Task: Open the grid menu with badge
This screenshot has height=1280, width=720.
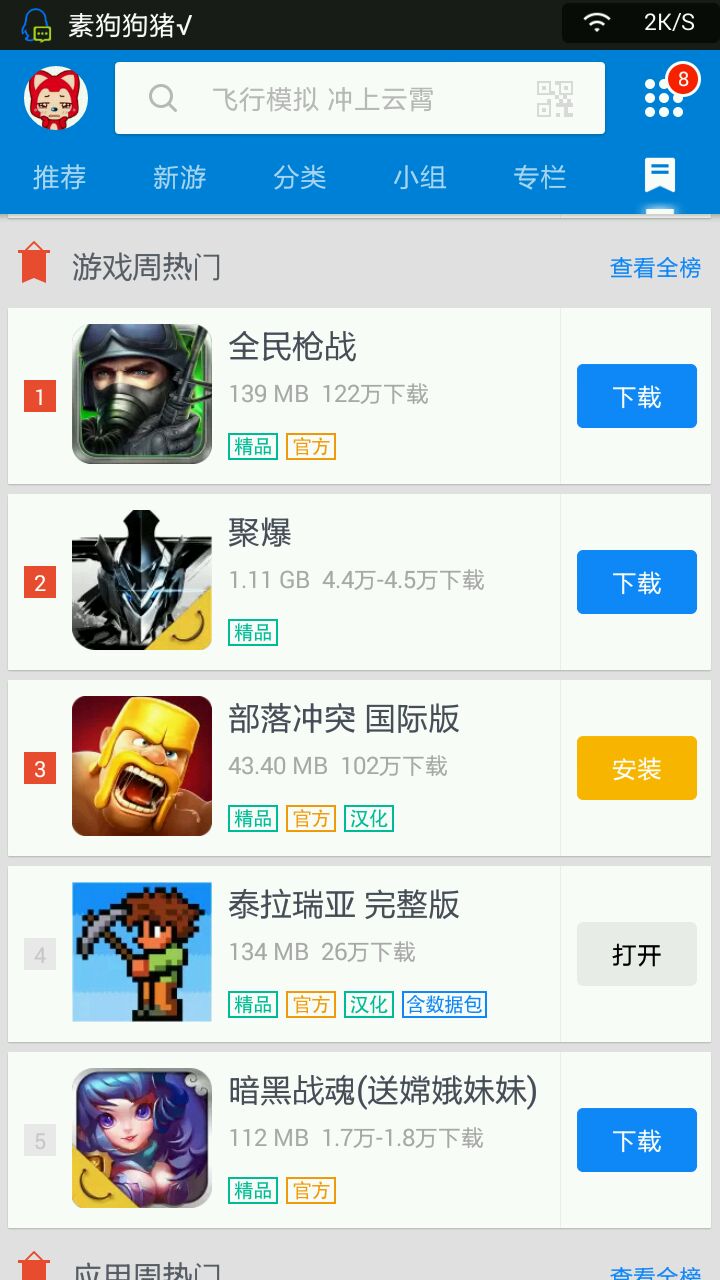Action: [x=664, y=98]
